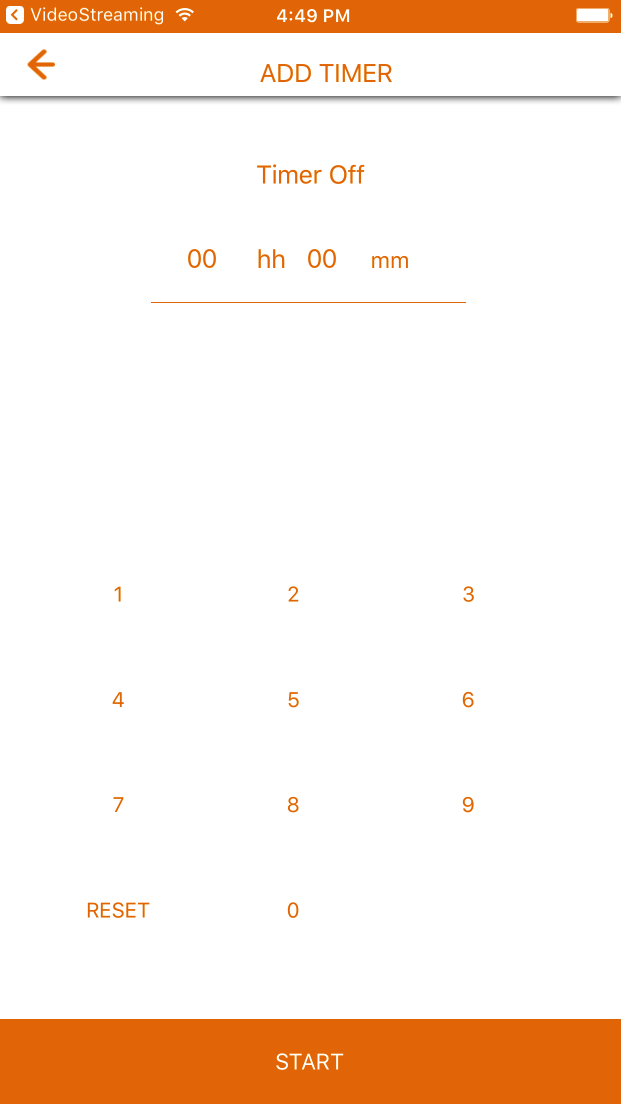Clear the timer with RESET
621x1104 pixels.
click(118, 910)
